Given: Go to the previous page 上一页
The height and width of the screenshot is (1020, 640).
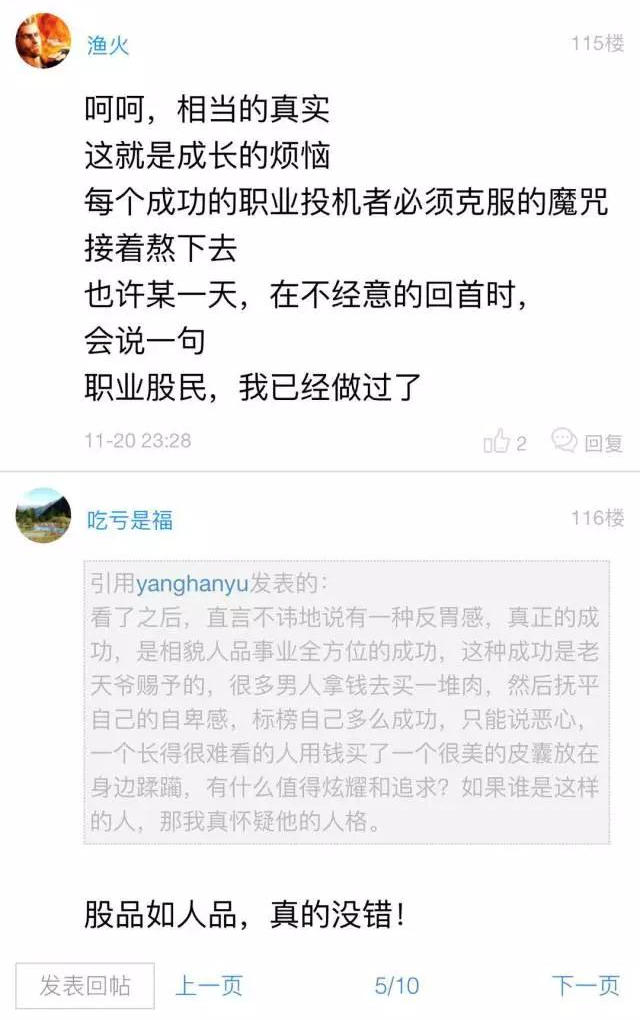Looking at the screenshot, I should point(209,985).
